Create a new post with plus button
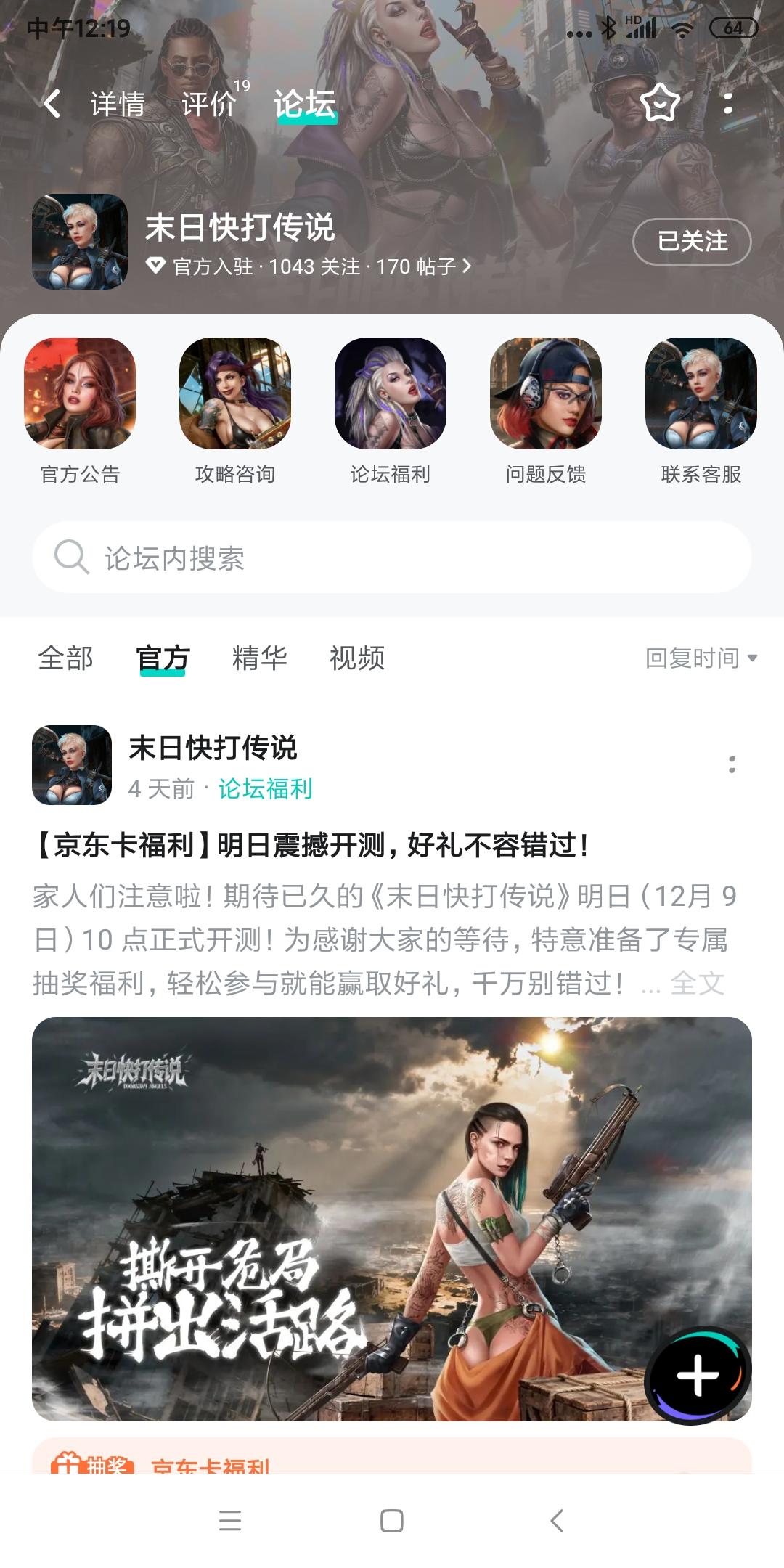The image size is (784, 1568). coord(698,1374)
